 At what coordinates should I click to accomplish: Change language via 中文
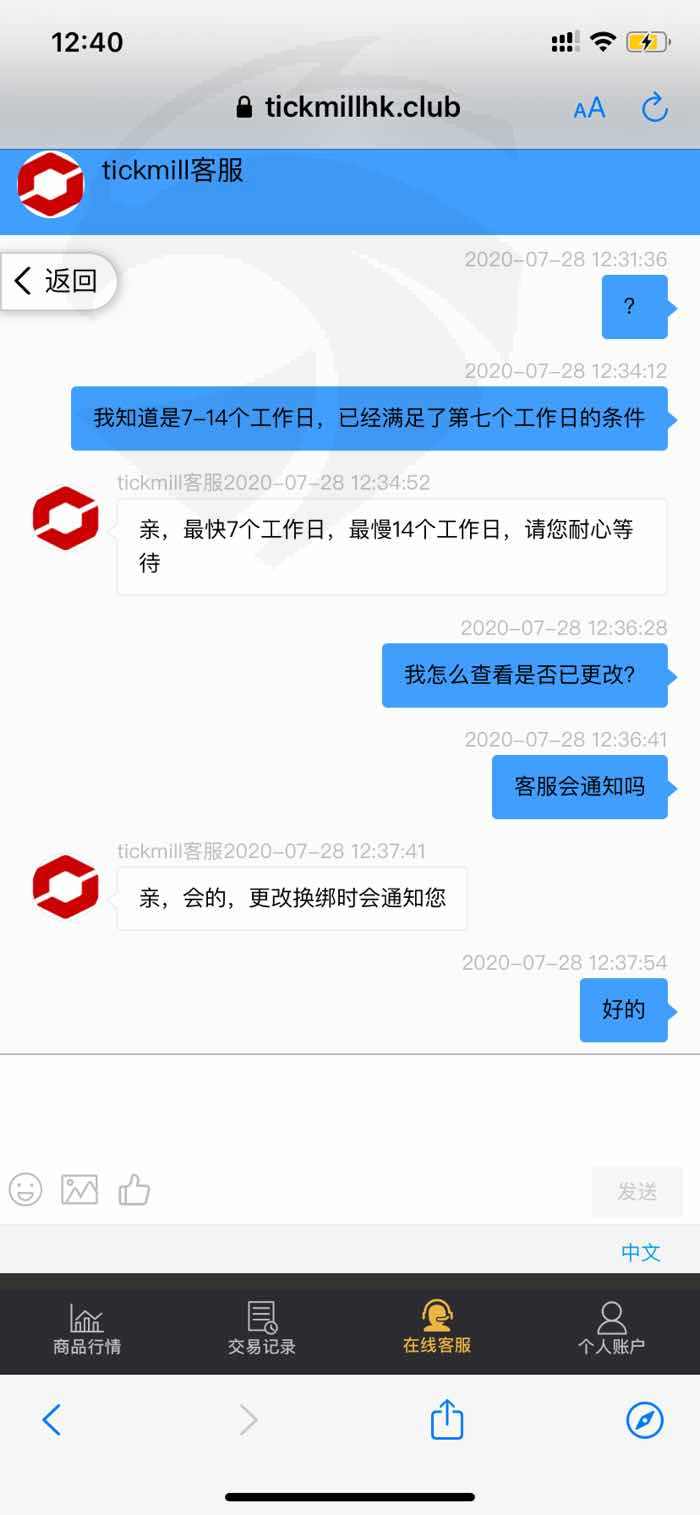(641, 1252)
